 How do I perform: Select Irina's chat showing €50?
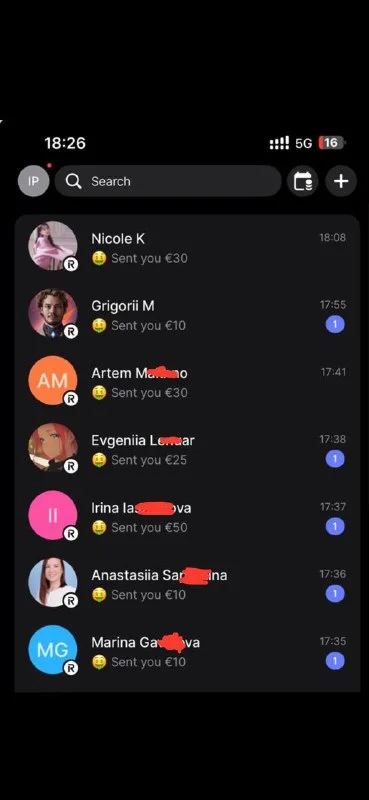click(187, 517)
